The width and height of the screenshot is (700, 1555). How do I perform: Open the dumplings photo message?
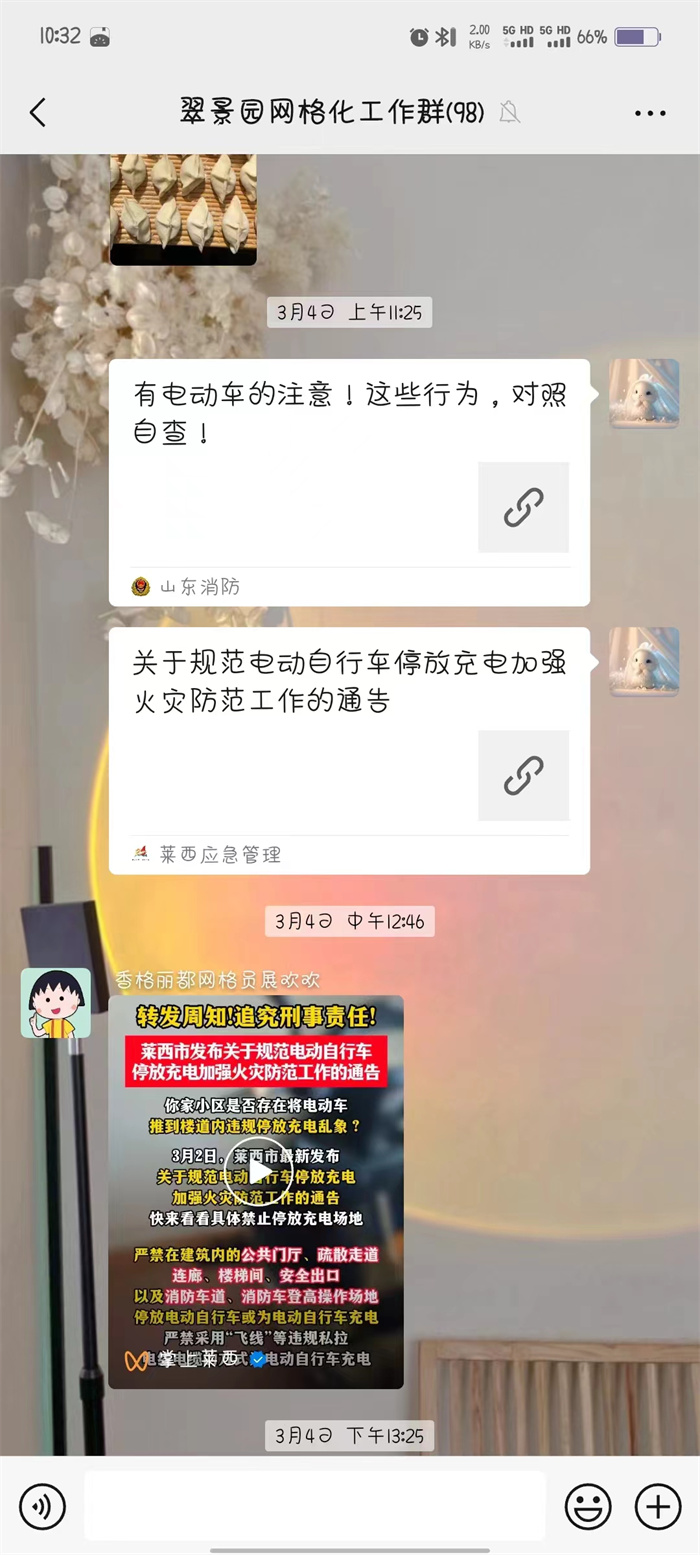tap(183, 208)
